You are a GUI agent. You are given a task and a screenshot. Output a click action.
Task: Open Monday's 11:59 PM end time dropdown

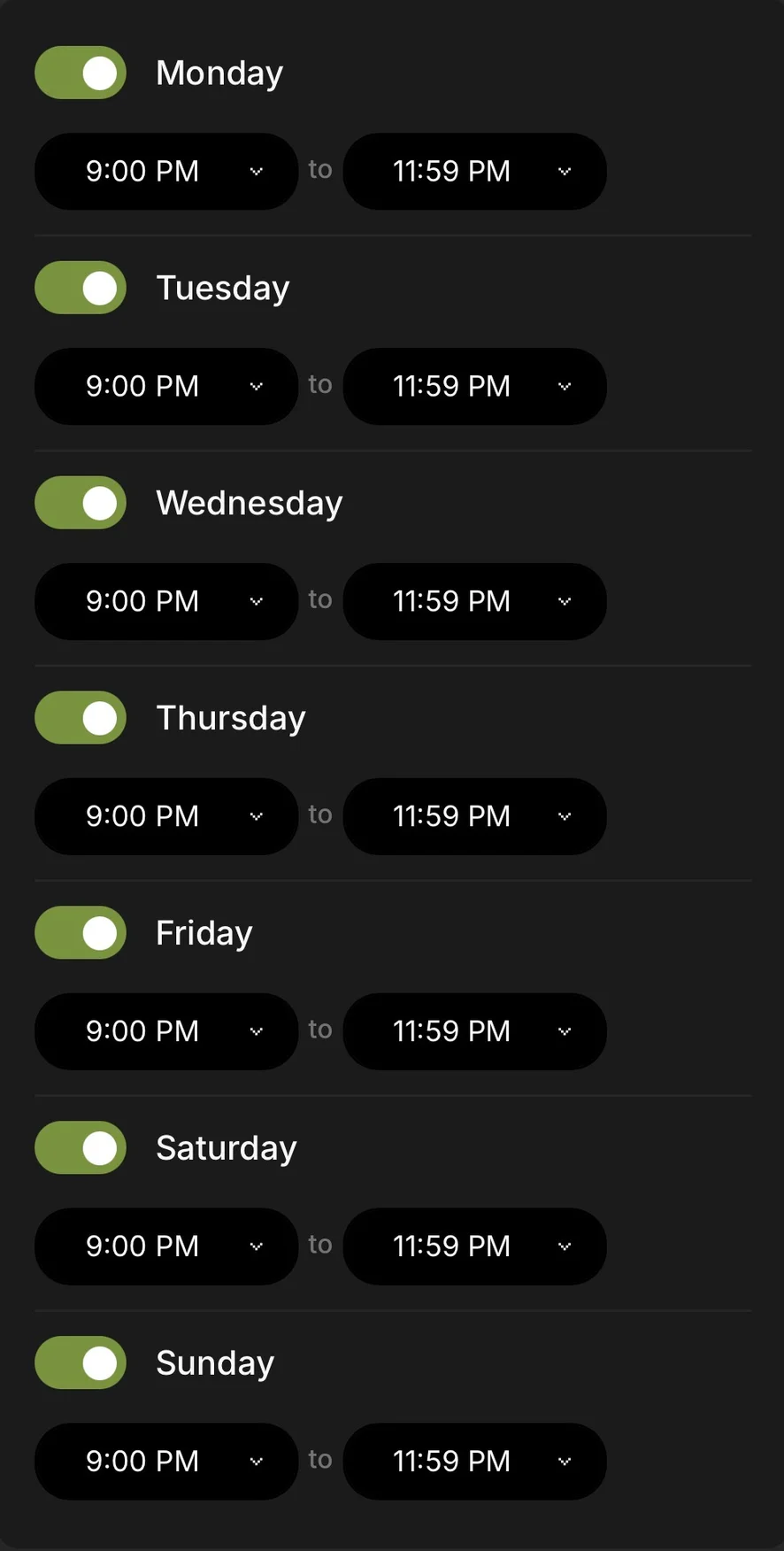474,171
